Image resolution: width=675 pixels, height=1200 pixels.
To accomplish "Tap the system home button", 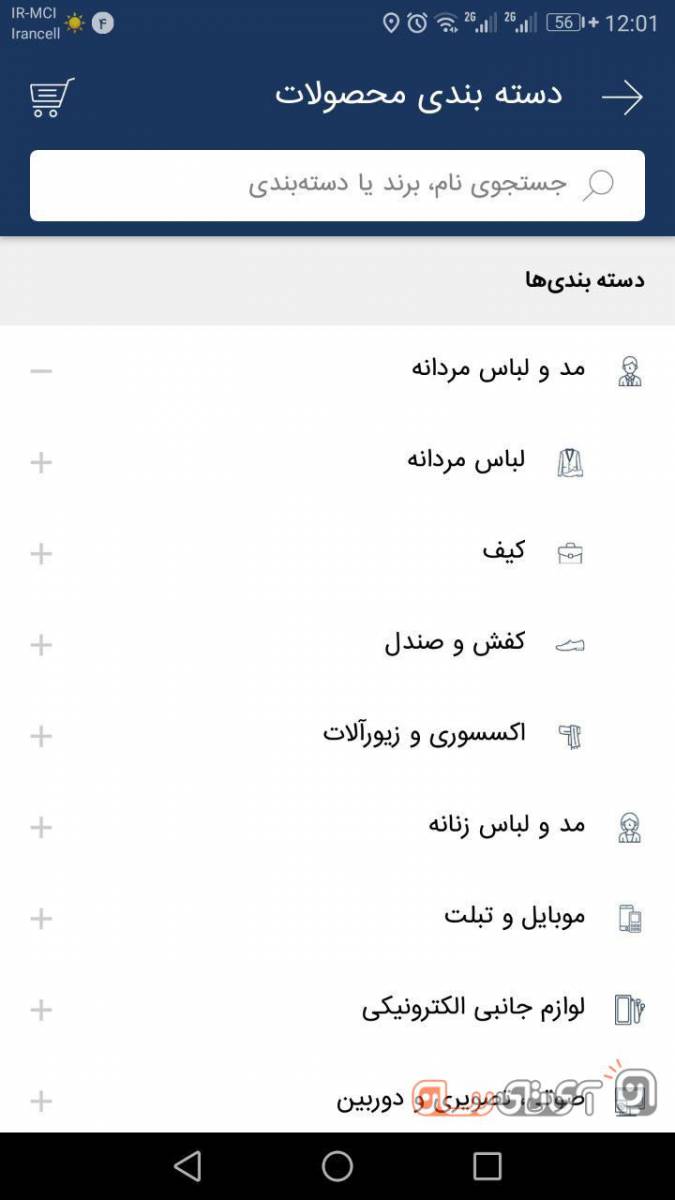I will coord(337,1166).
